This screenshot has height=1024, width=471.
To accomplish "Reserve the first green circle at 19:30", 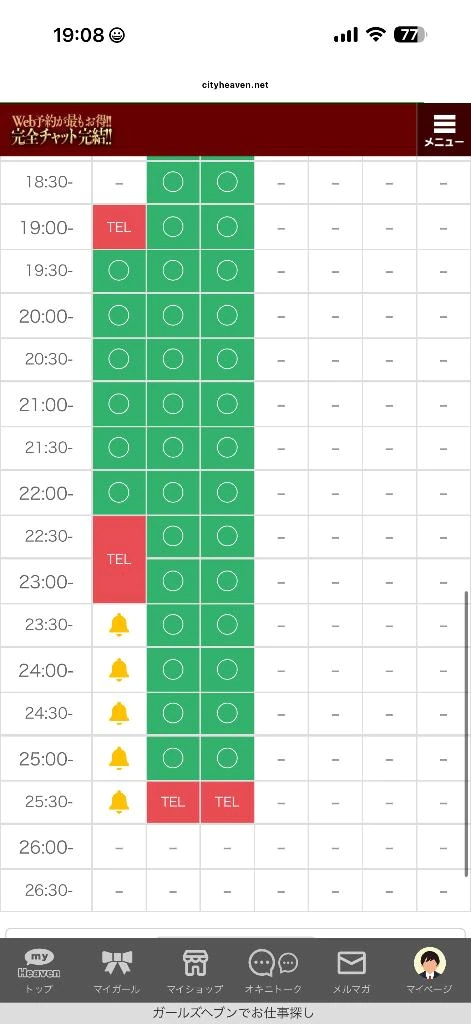I will (x=119, y=271).
